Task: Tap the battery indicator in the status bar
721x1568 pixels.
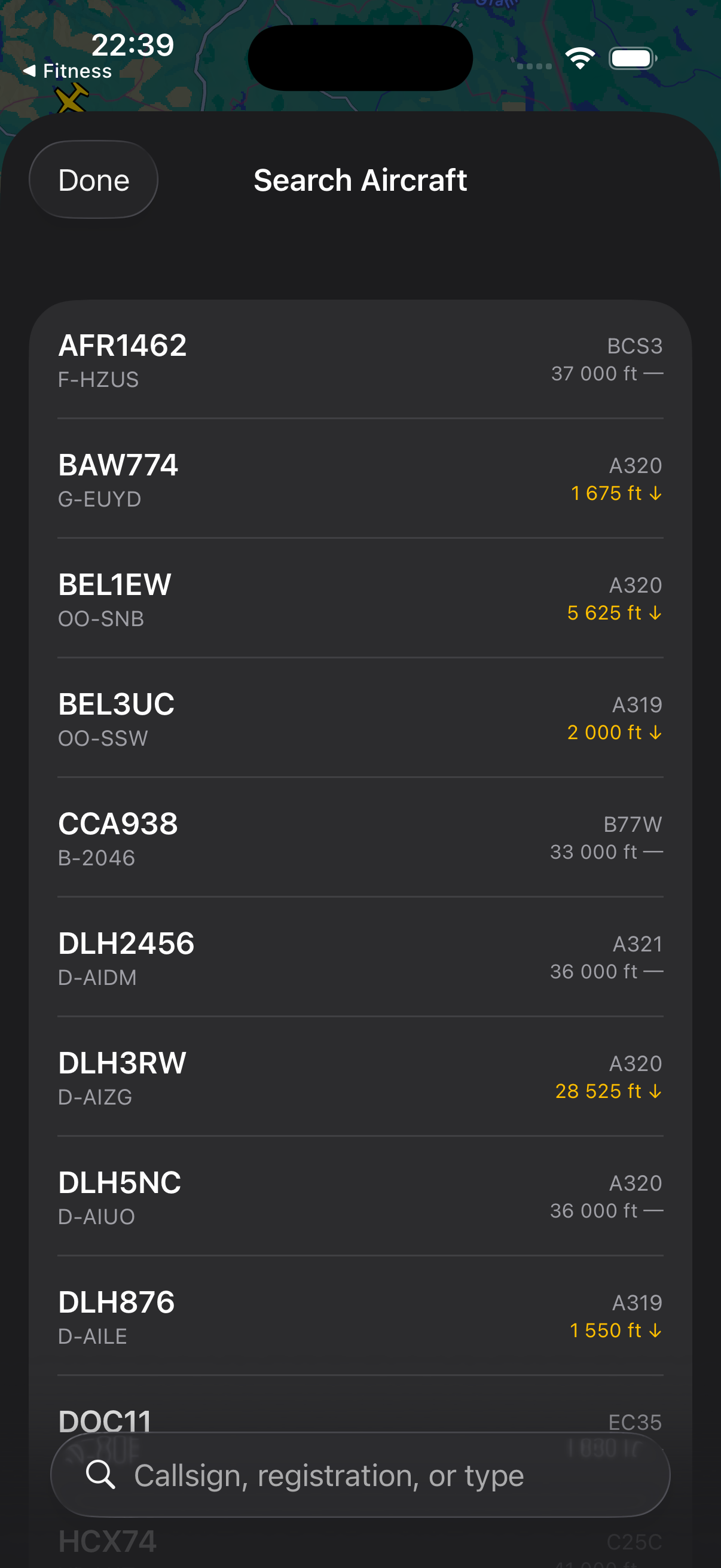Action: click(x=631, y=57)
